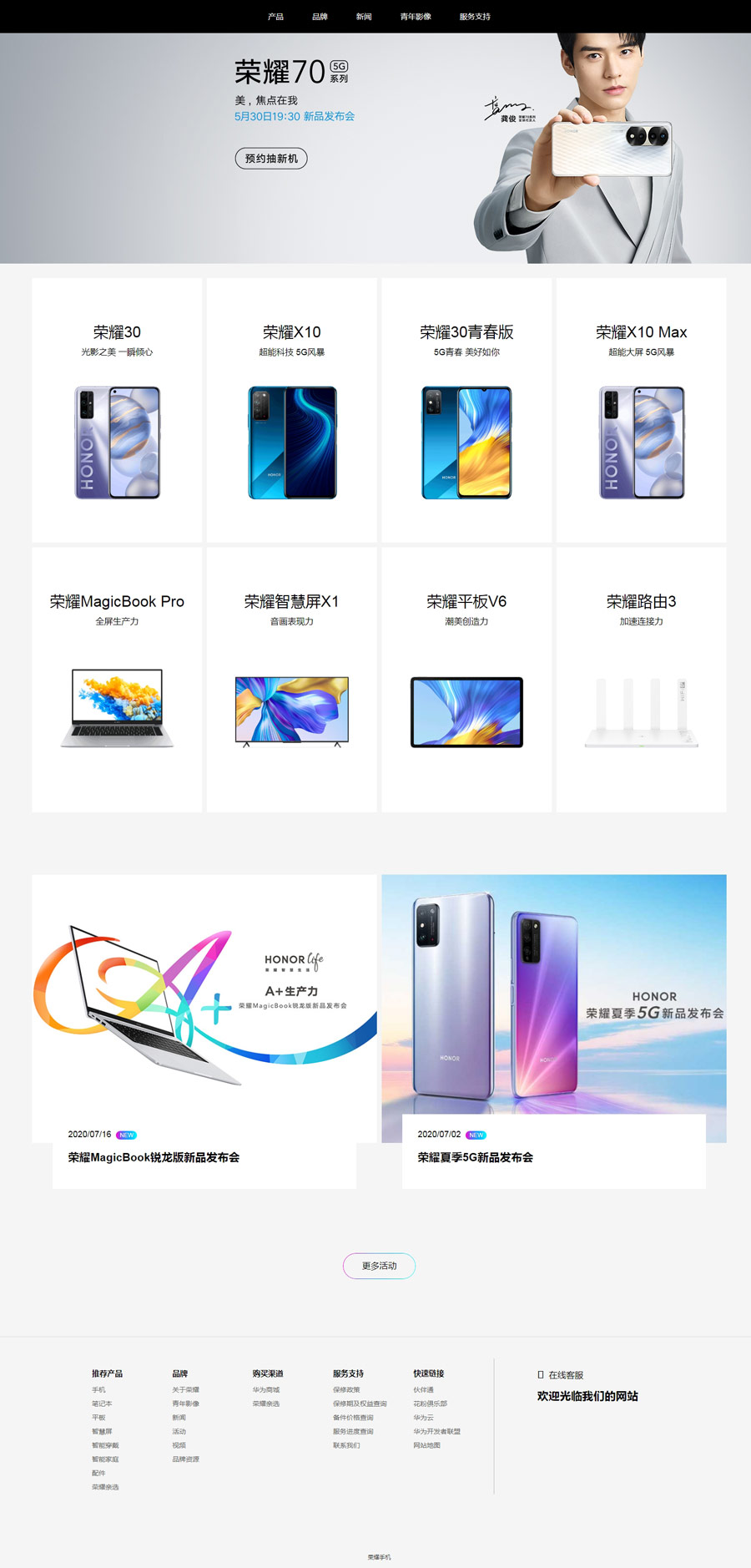This screenshot has height=1568, width=751.
Task: Open the 华为商城 footer link
Action: (x=266, y=1390)
